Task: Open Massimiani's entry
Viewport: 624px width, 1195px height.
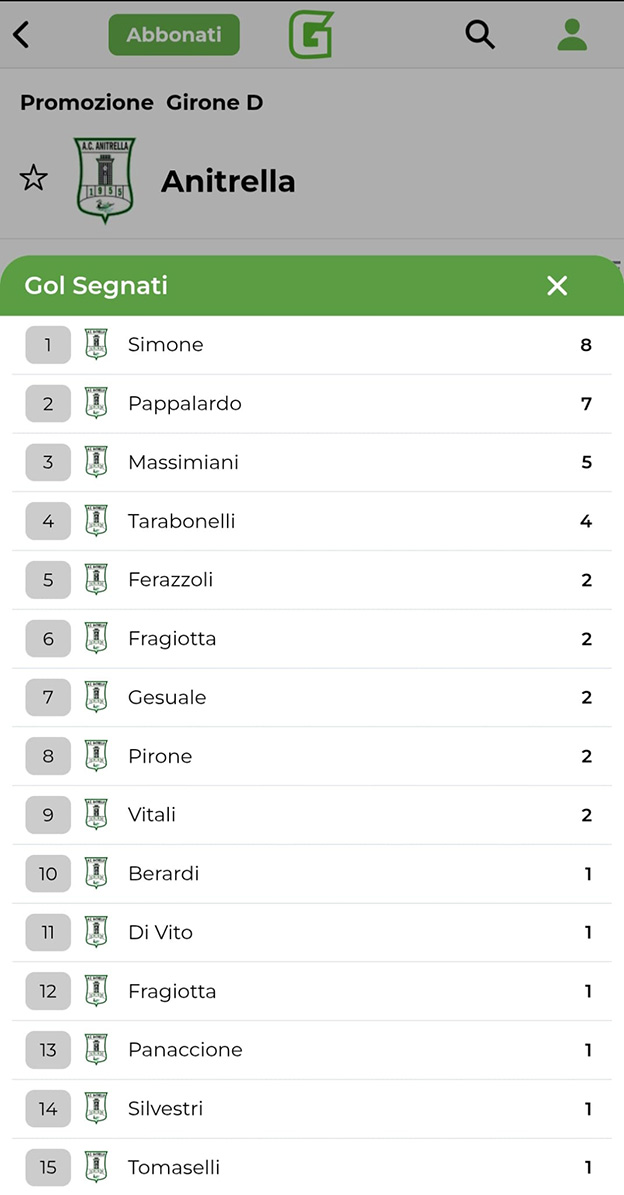Action: tap(312, 463)
